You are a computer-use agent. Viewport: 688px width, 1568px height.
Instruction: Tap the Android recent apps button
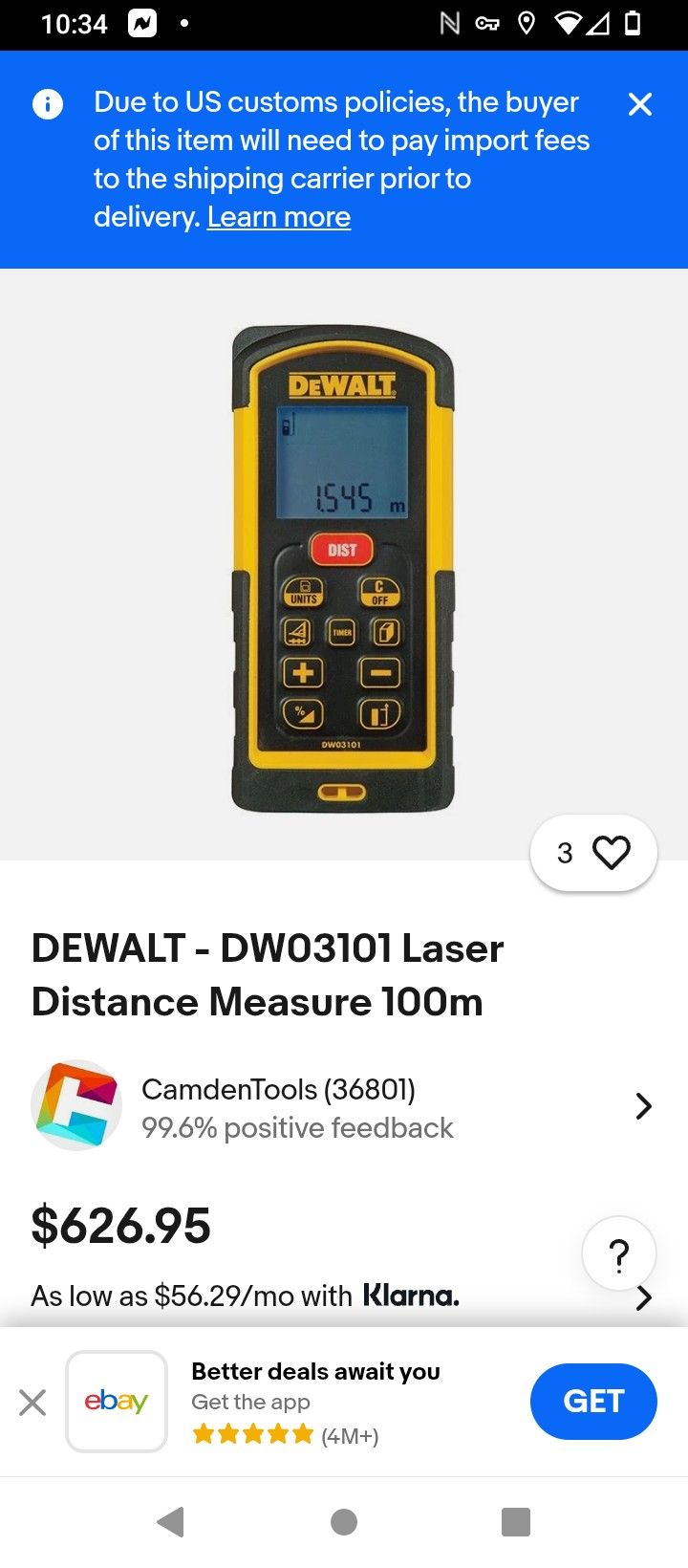[x=516, y=1520]
